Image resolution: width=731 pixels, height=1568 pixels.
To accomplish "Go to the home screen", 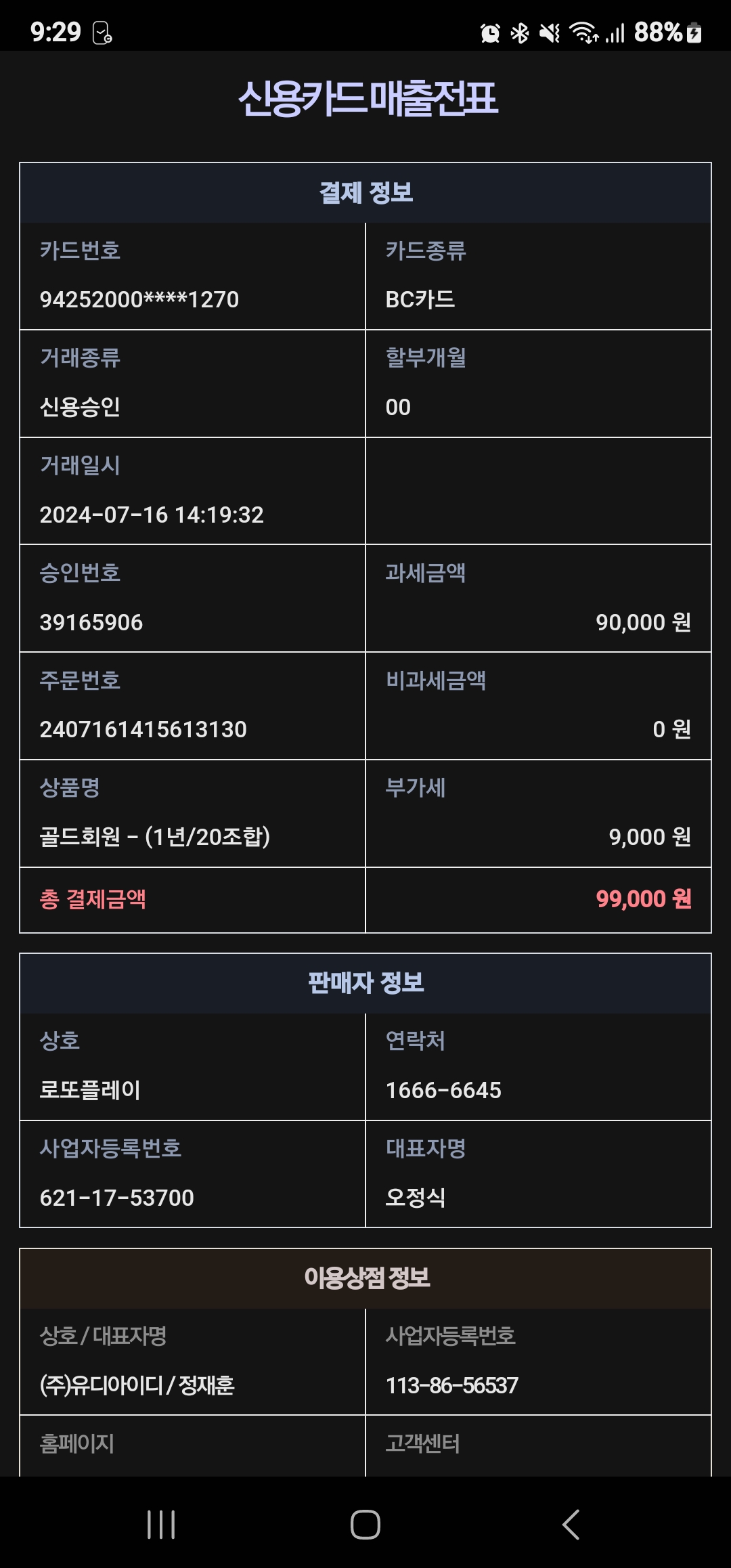I will click(365, 1525).
